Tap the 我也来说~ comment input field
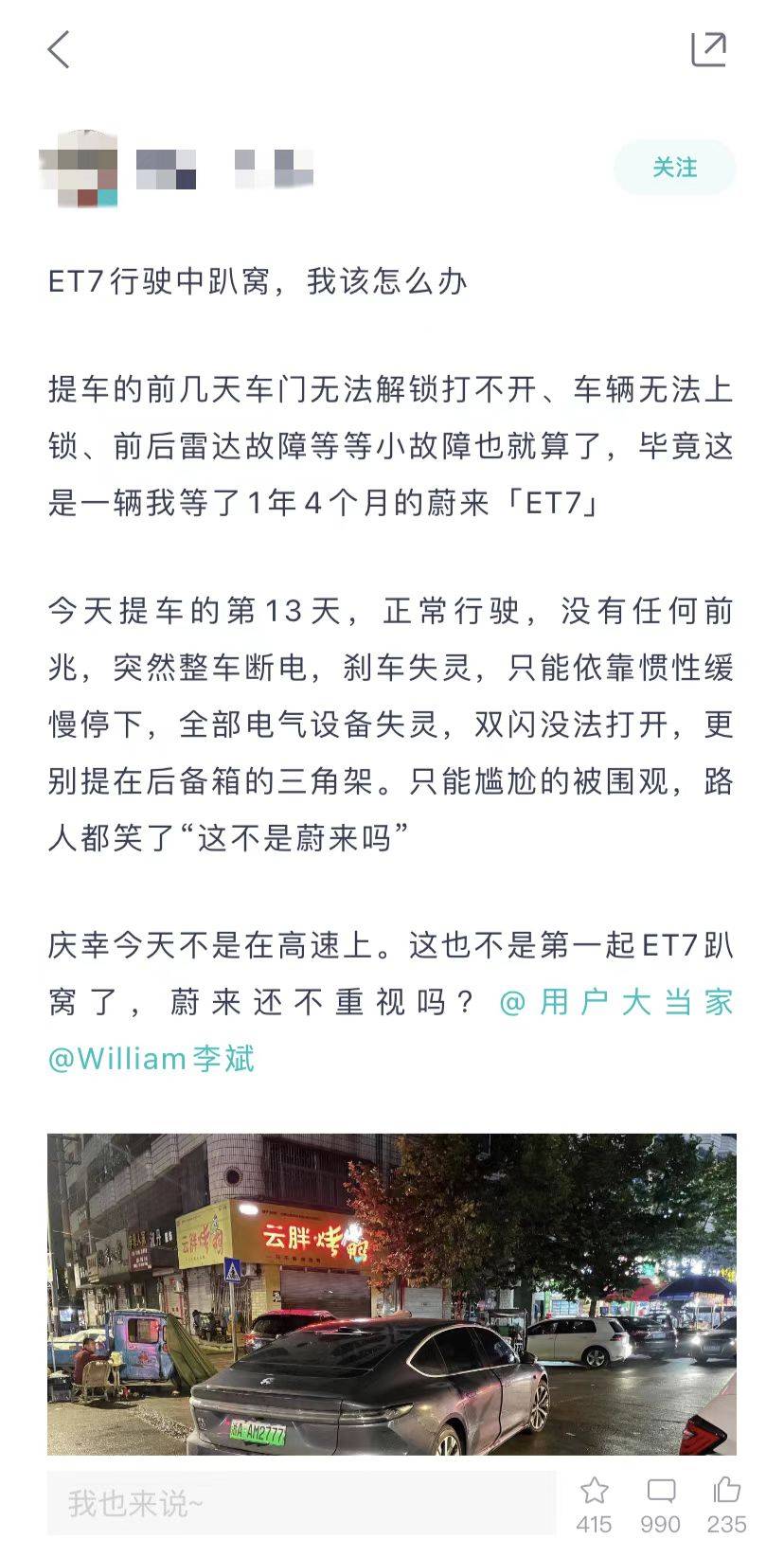Screen dimensions: 784x1557 click(301, 1503)
